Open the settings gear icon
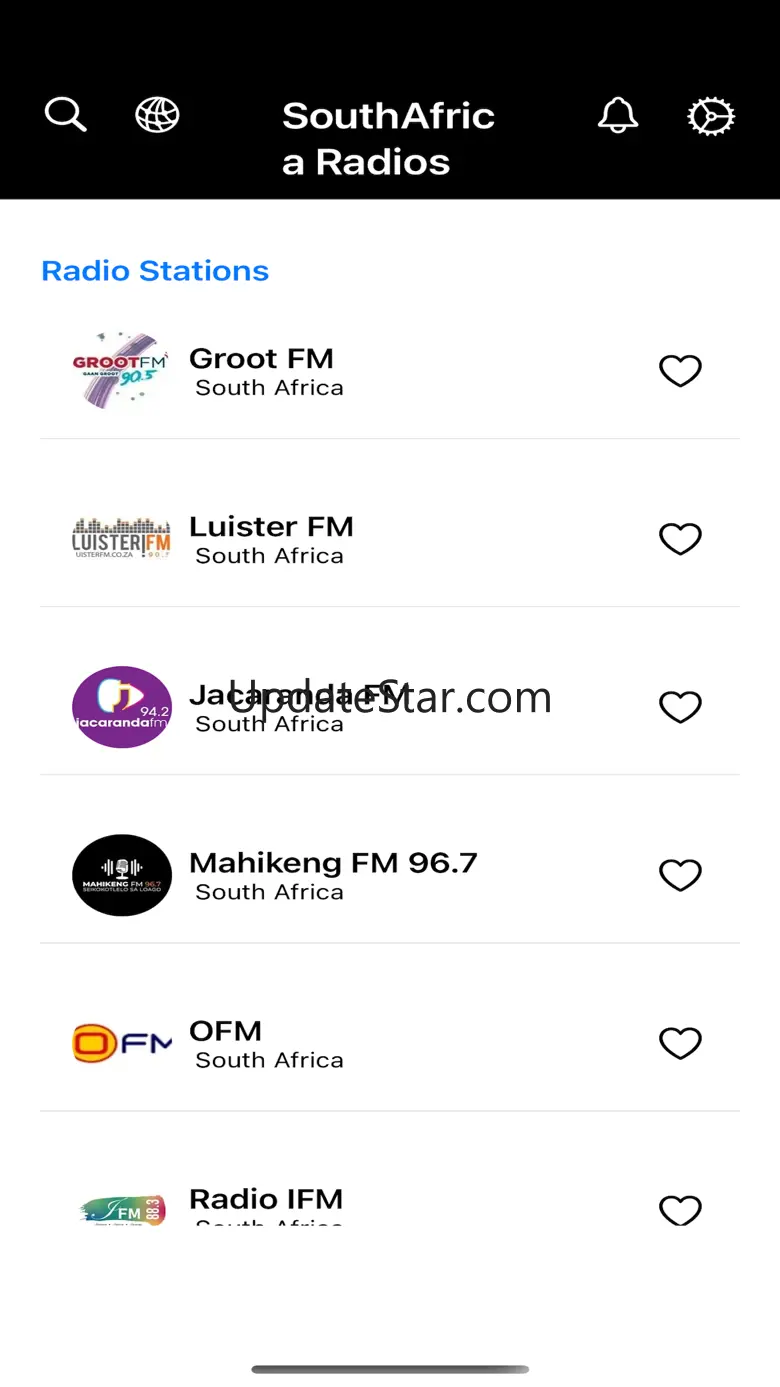Screen dimensions: 780x1387 (710, 117)
